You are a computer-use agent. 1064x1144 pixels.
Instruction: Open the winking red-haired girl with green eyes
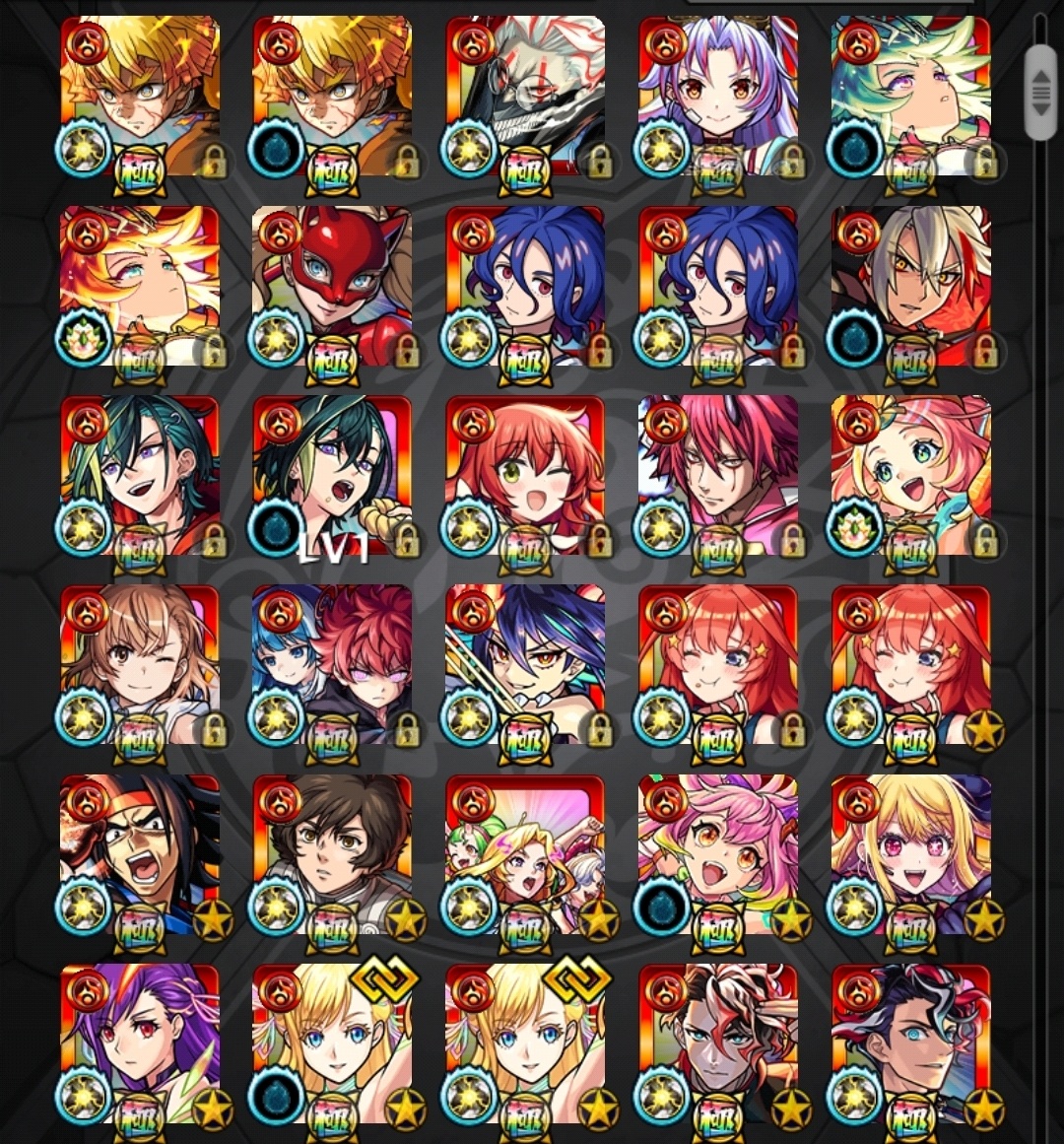(x=525, y=475)
